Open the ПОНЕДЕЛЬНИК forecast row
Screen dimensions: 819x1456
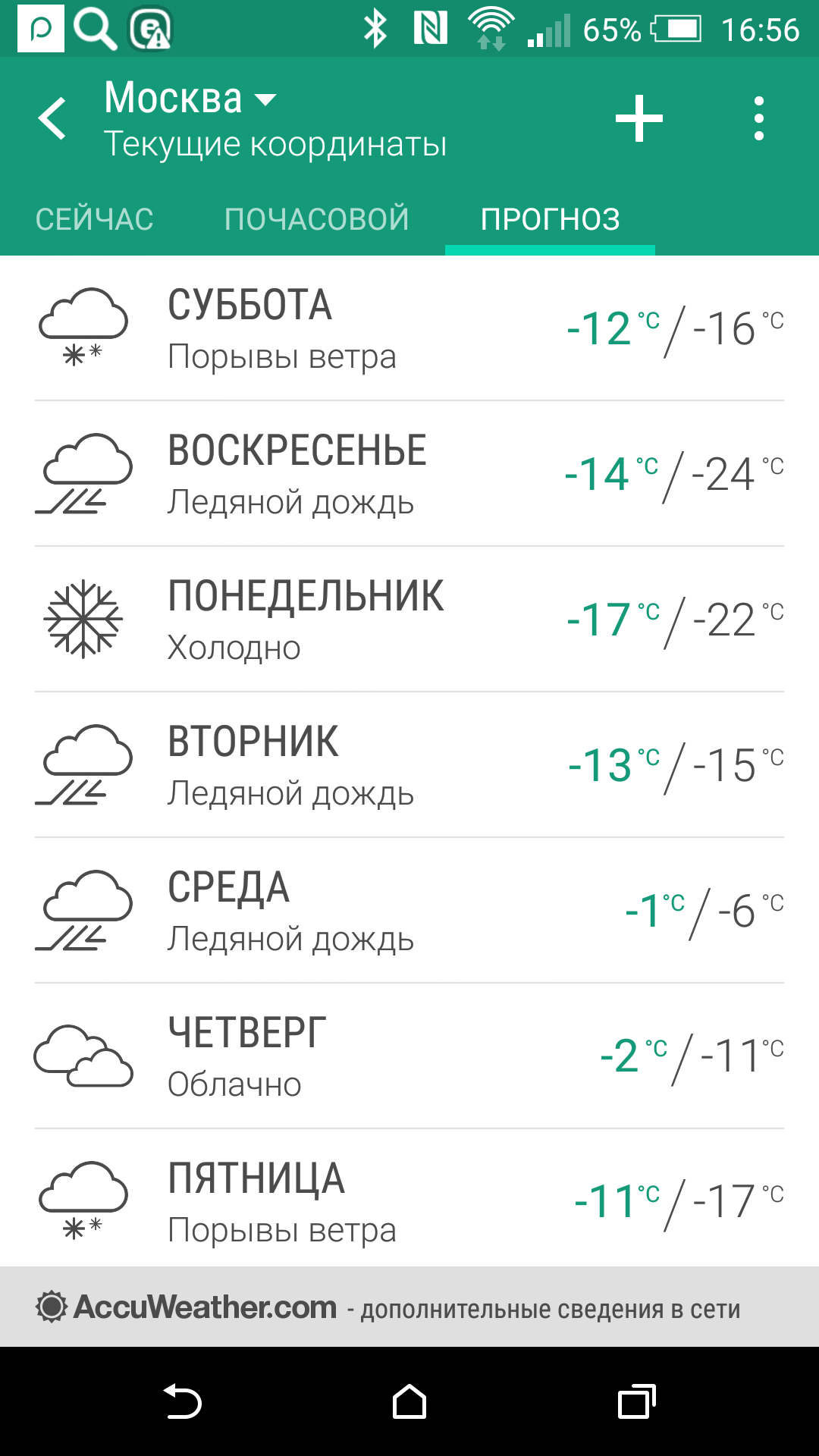pyautogui.click(x=409, y=620)
